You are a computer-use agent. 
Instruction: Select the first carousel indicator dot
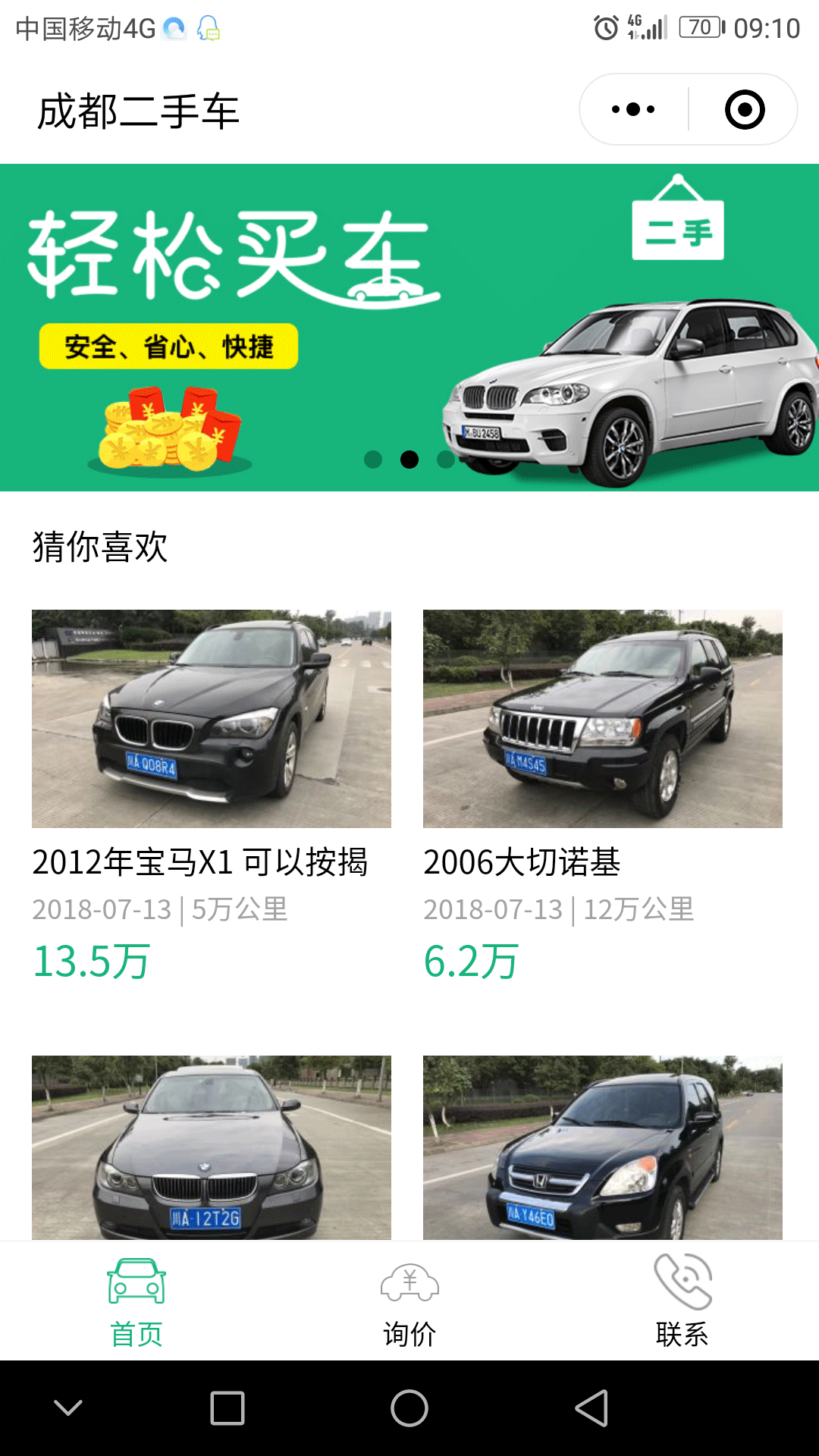click(373, 458)
